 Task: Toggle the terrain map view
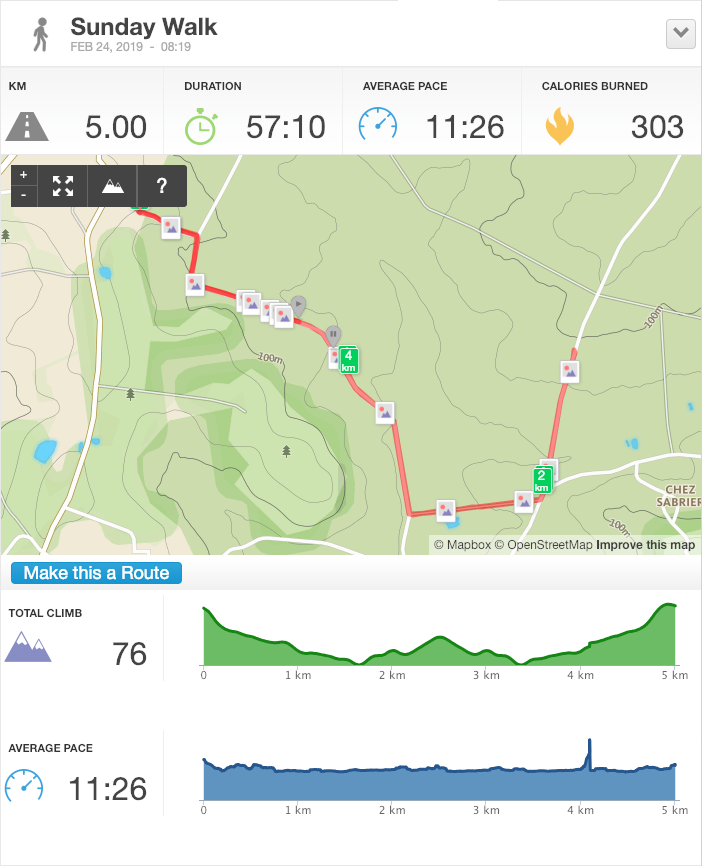[x=113, y=185]
